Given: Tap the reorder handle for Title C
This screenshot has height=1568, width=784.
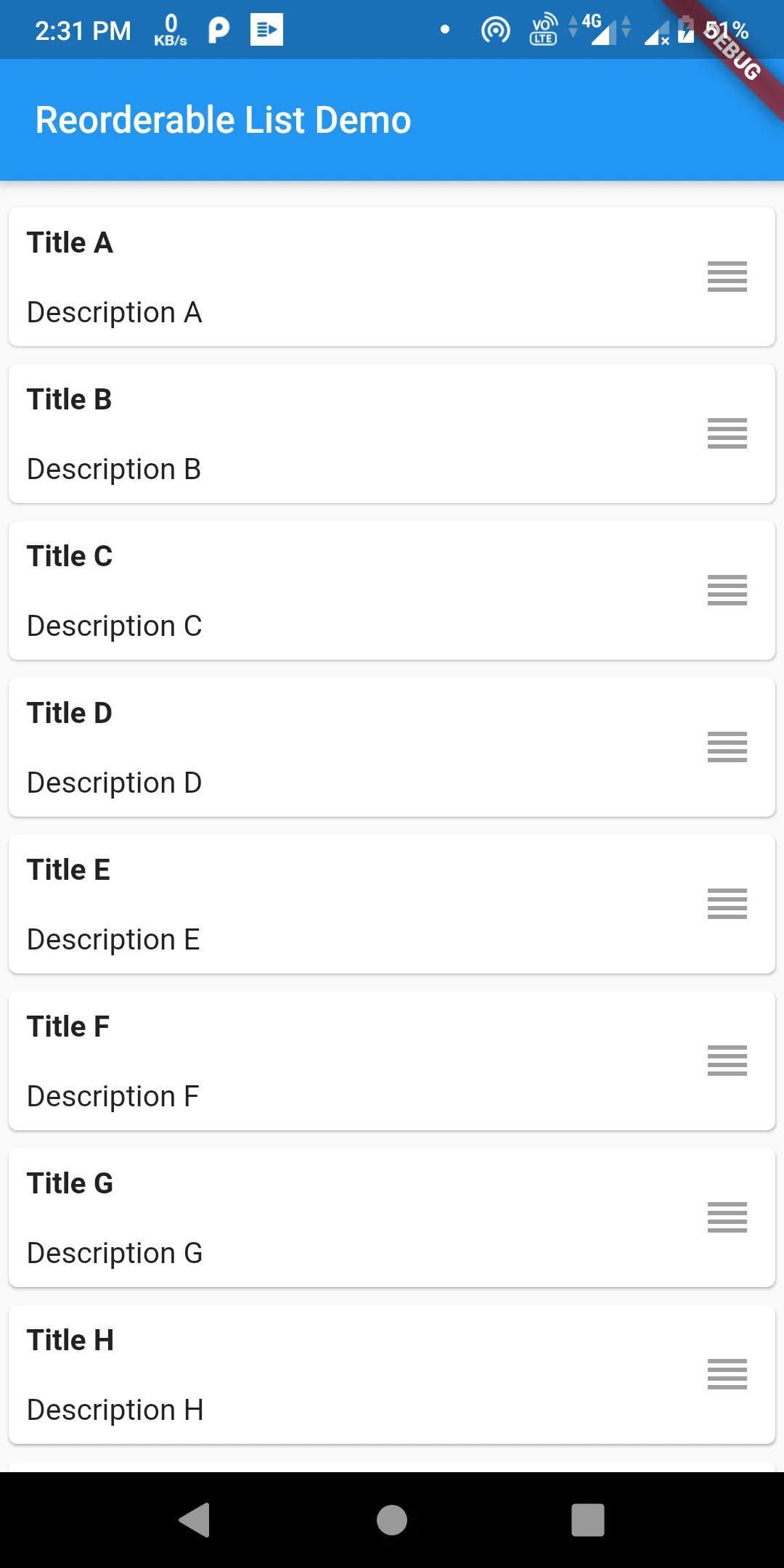Looking at the screenshot, I should click(727, 590).
